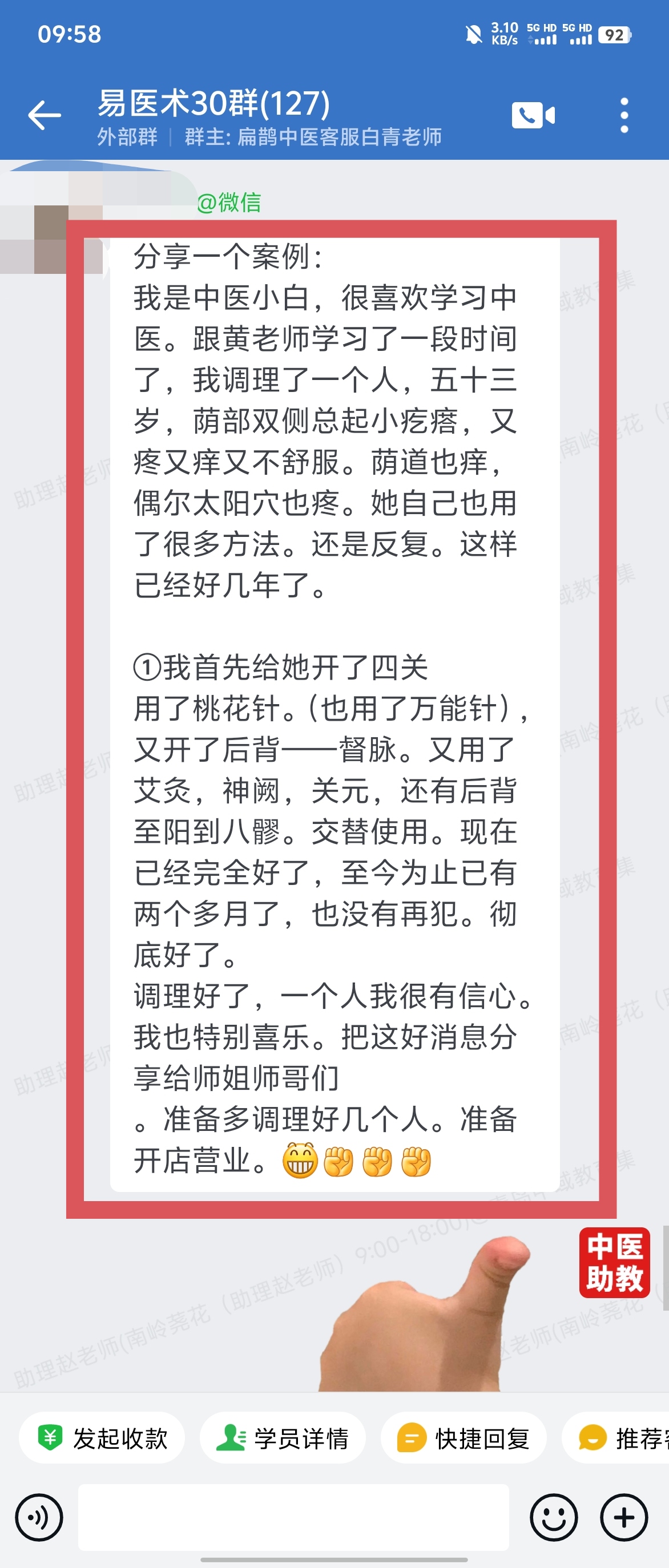Open the group chat overflow menu
Screen dimensions: 669x1568
[x=624, y=115]
